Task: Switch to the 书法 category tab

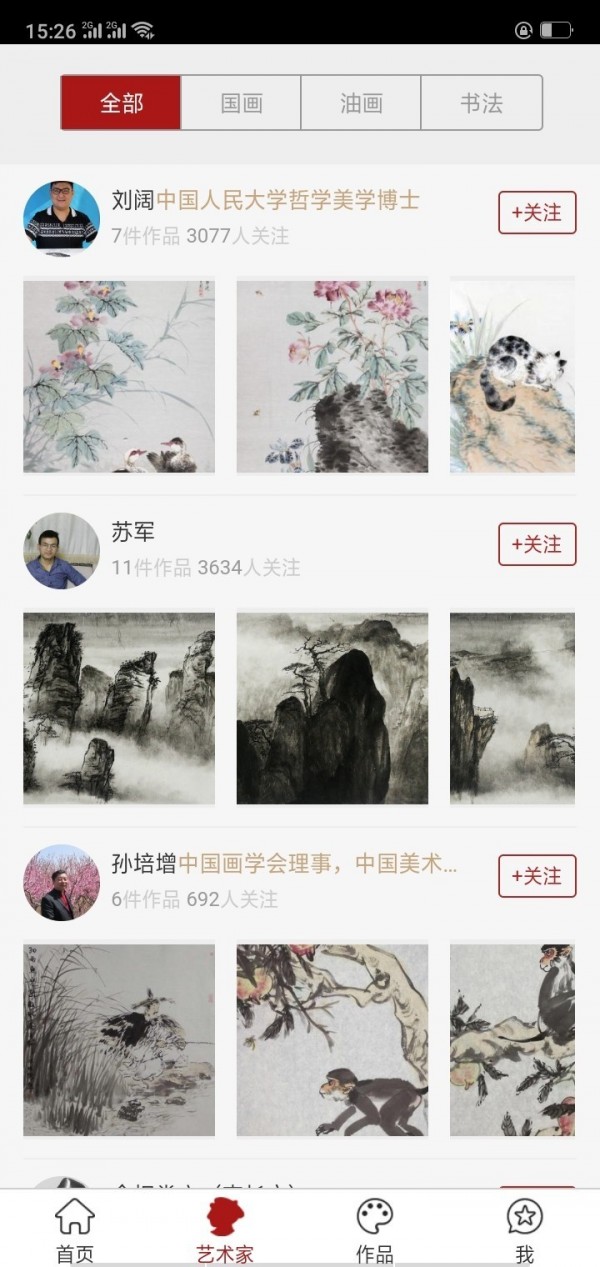Action: (x=481, y=103)
